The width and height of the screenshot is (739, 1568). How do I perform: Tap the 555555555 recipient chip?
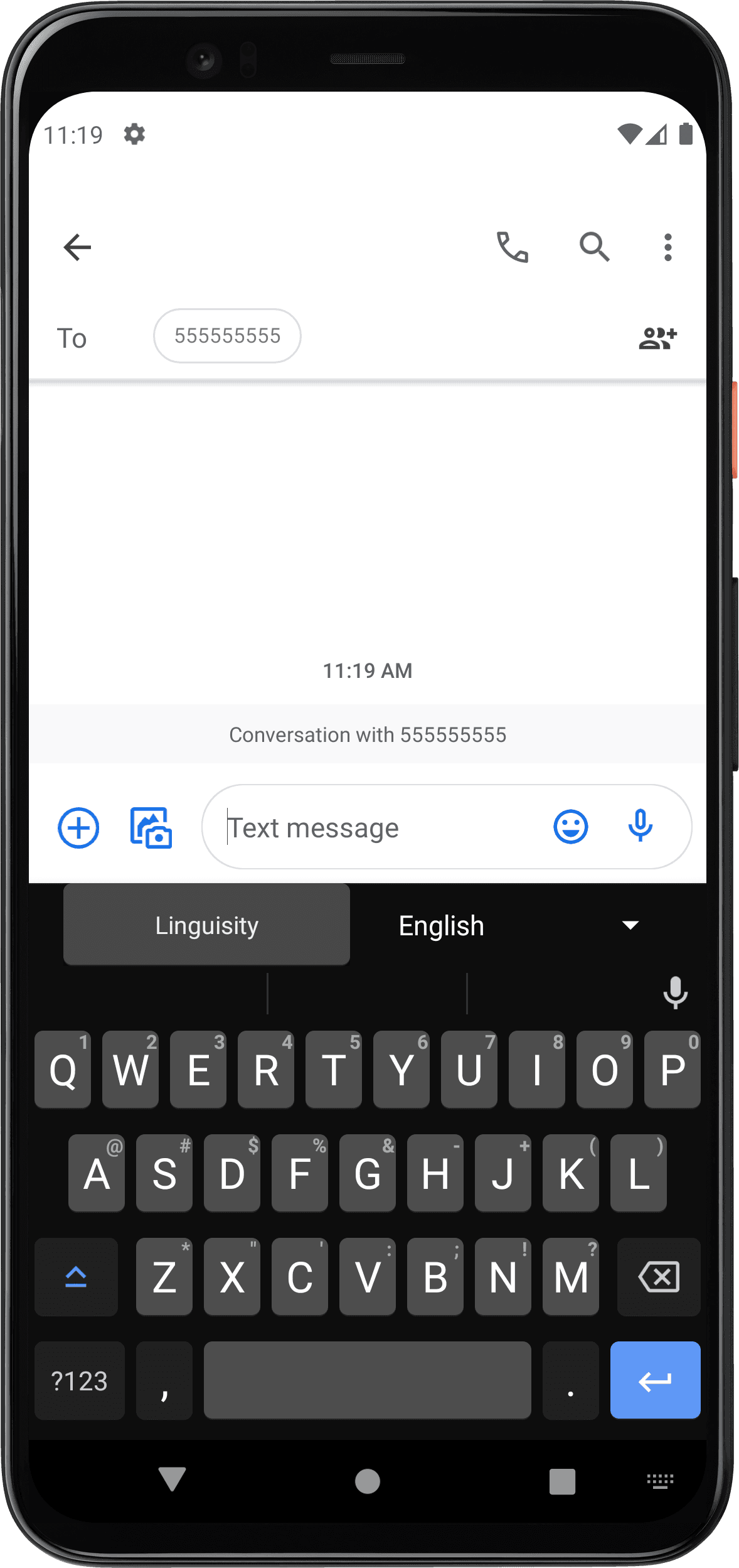click(x=227, y=336)
